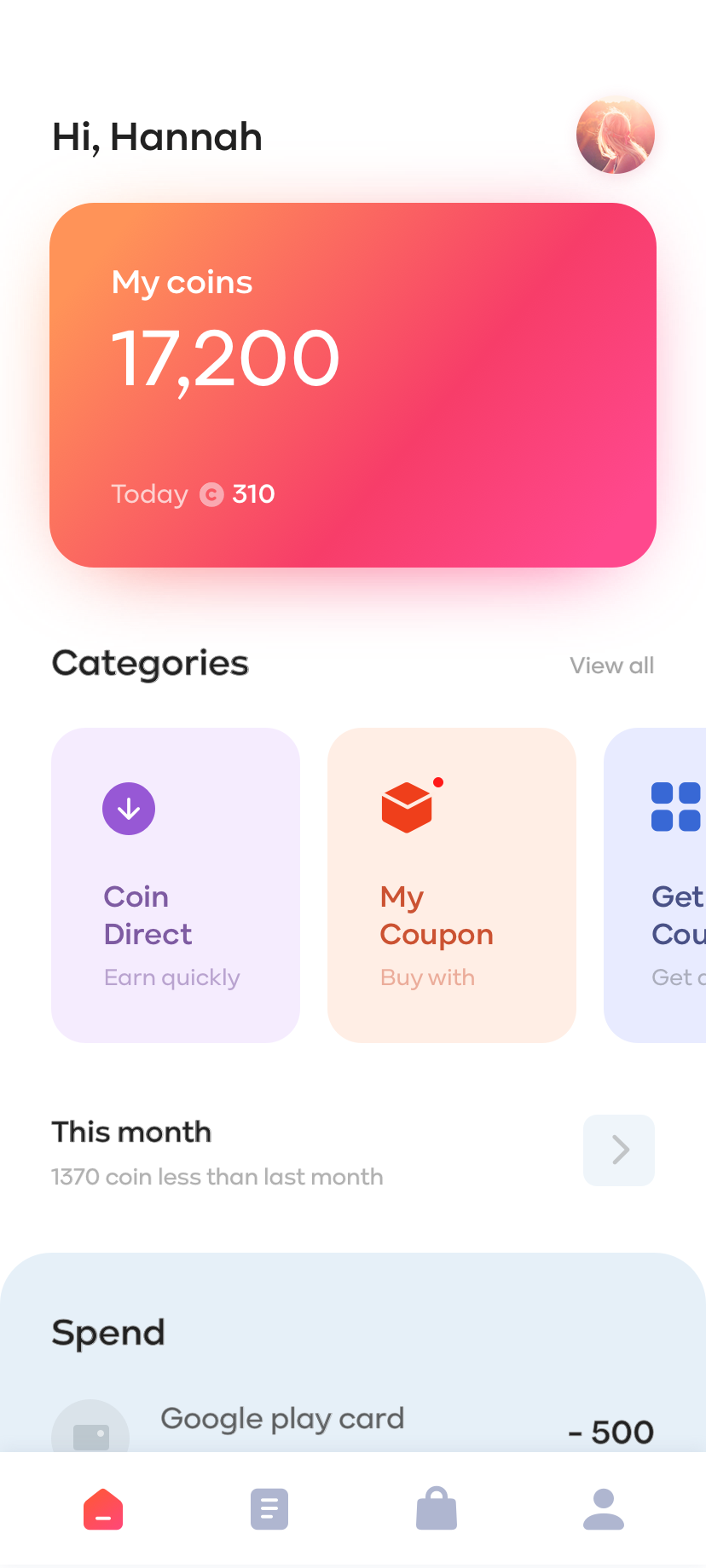Open the Google play card spend entry
706x1568 pixels.
point(353,1425)
